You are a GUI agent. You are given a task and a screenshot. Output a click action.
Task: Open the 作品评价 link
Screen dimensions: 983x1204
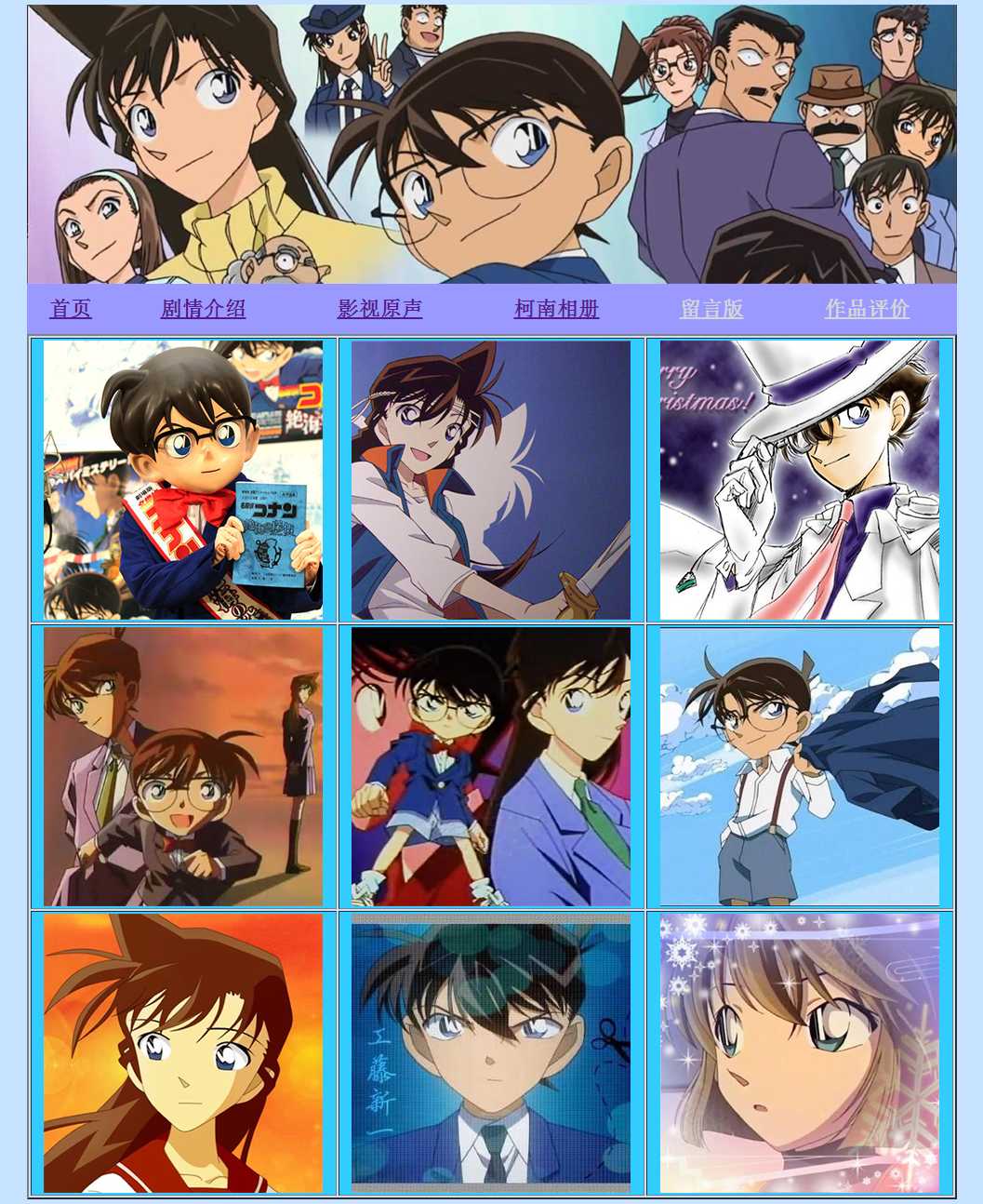click(x=867, y=309)
